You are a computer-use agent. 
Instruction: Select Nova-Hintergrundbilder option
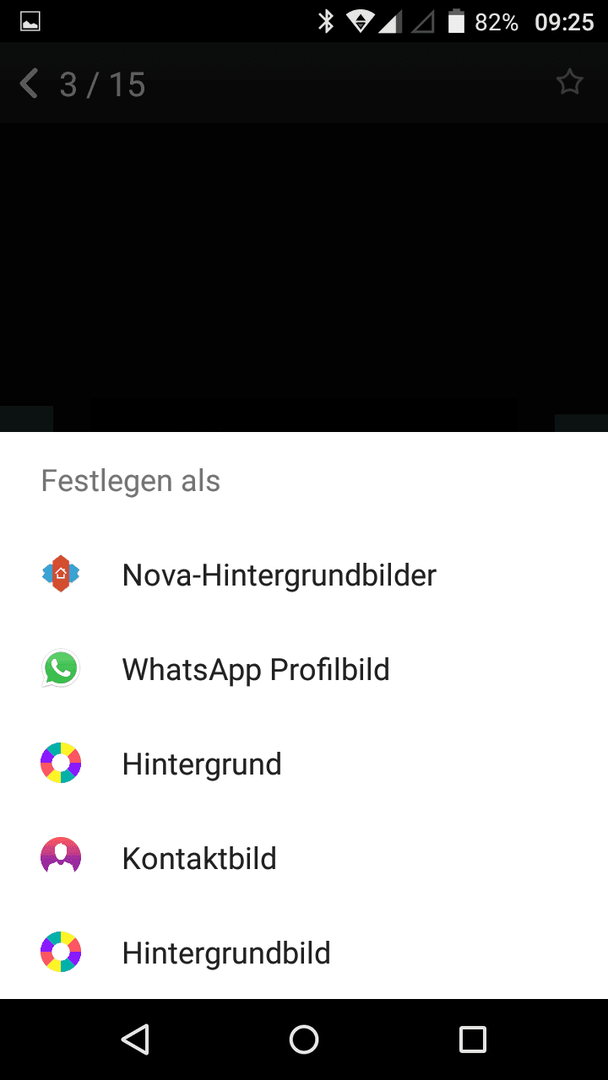click(304, 574)
